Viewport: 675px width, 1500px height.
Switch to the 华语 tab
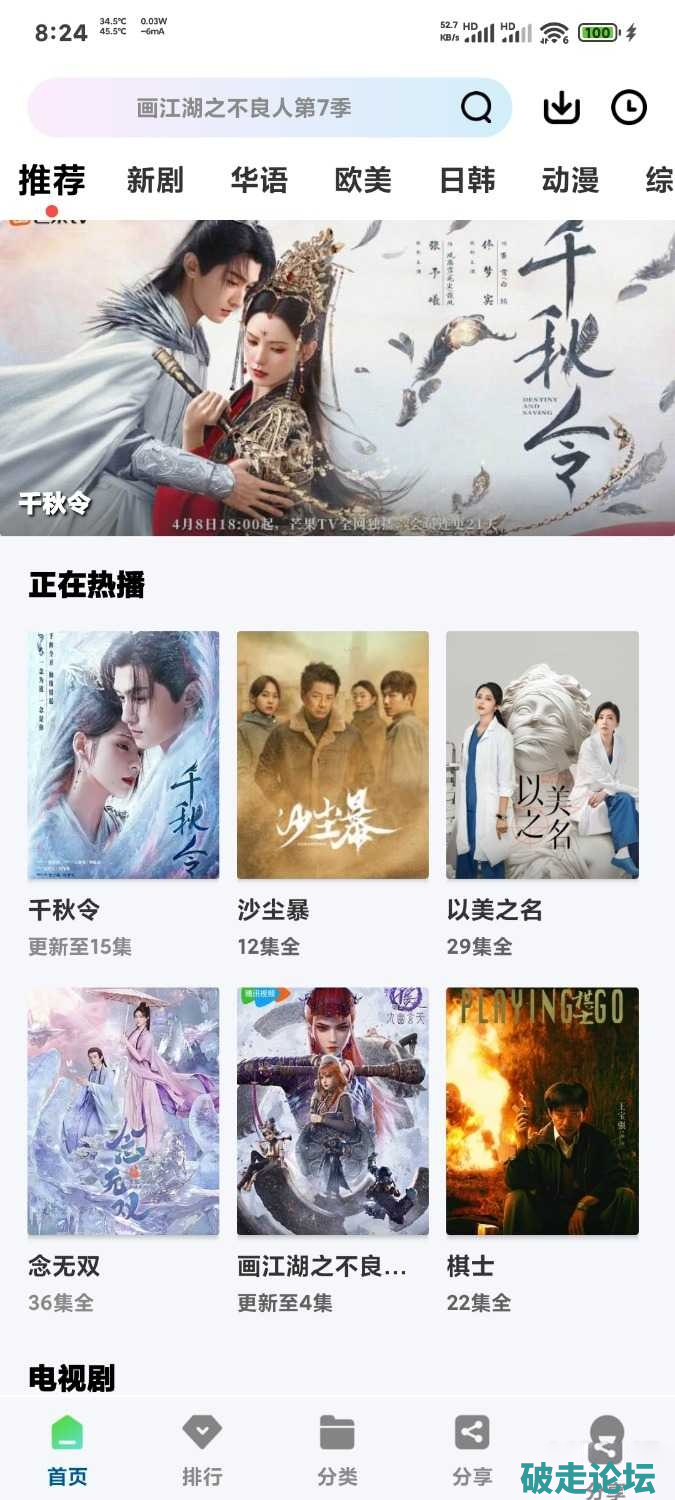pos(259,180)
